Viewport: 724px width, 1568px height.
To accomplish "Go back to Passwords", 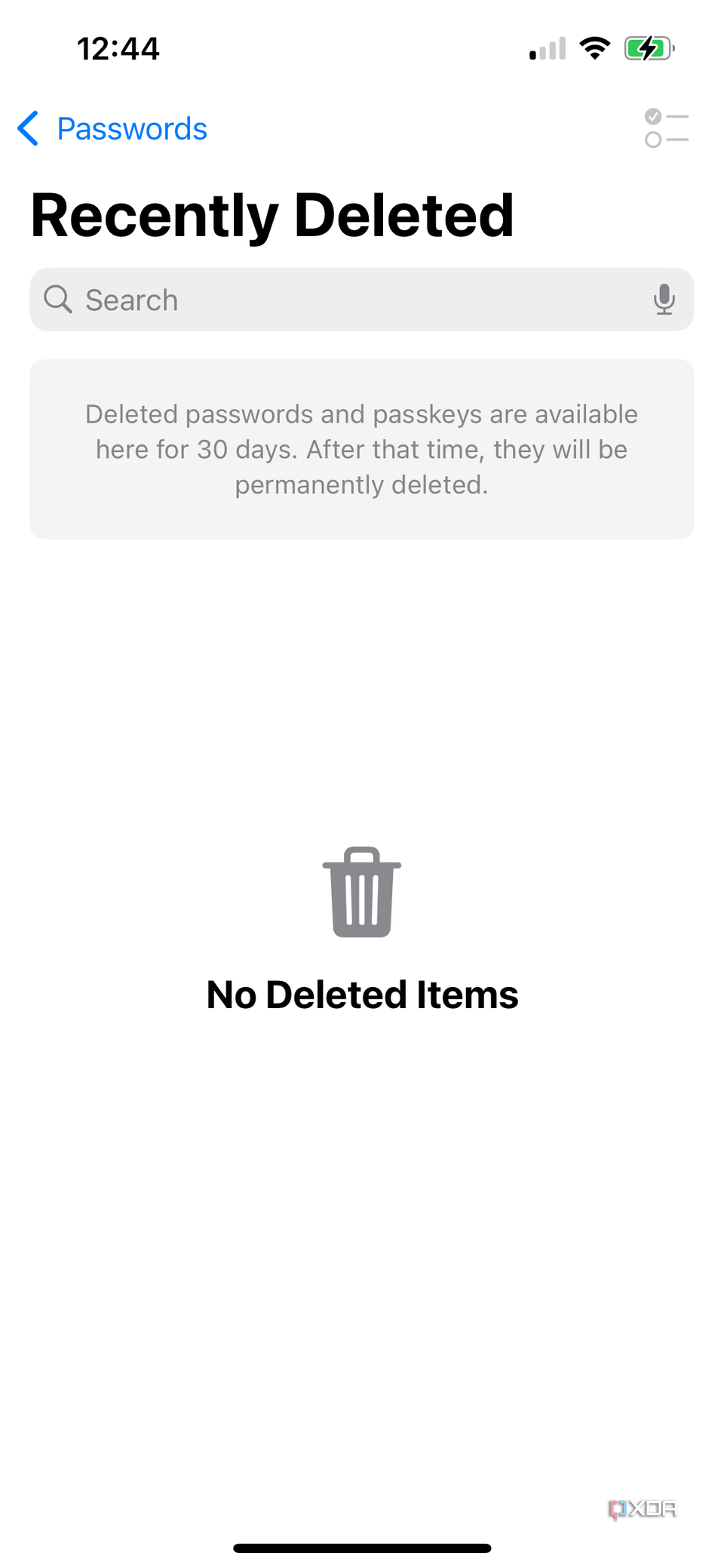I will pos(112,128).
